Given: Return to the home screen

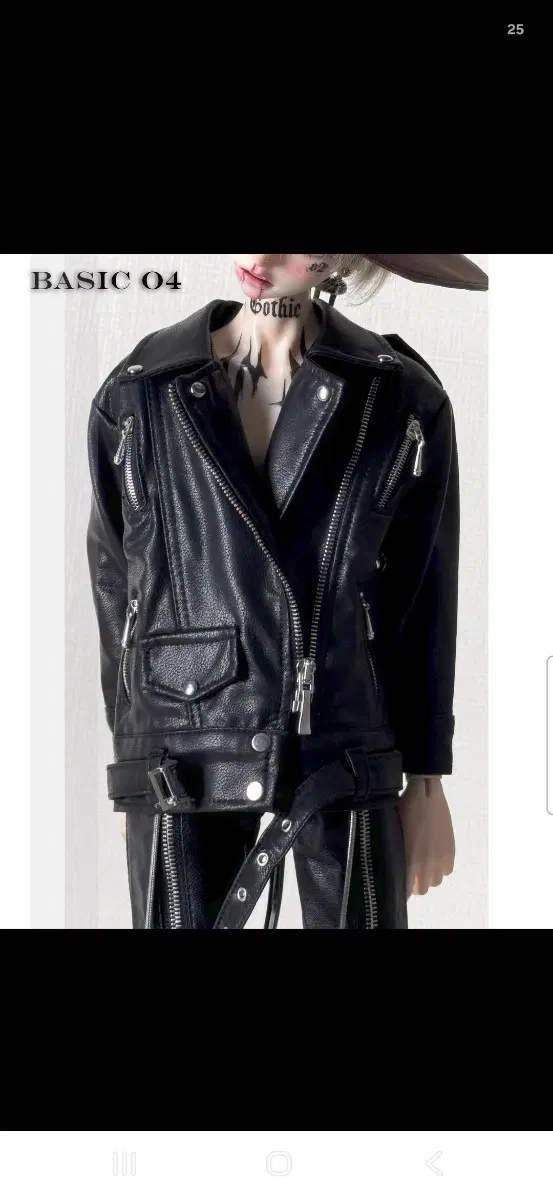Looking at the screenshot, I should point(278,1163).
